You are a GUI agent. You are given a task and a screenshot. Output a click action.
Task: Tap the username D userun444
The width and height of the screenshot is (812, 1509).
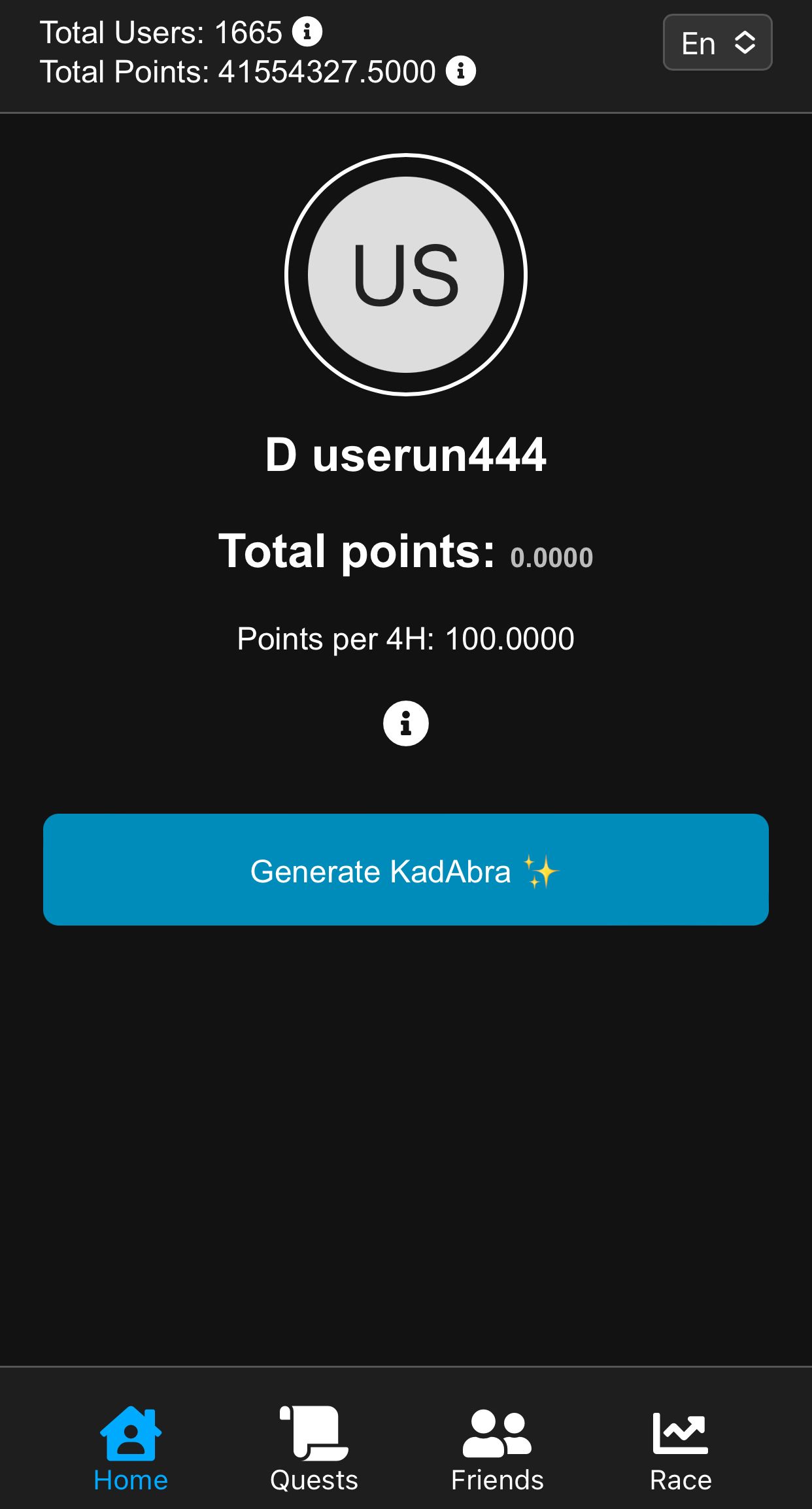pos(406,457)
